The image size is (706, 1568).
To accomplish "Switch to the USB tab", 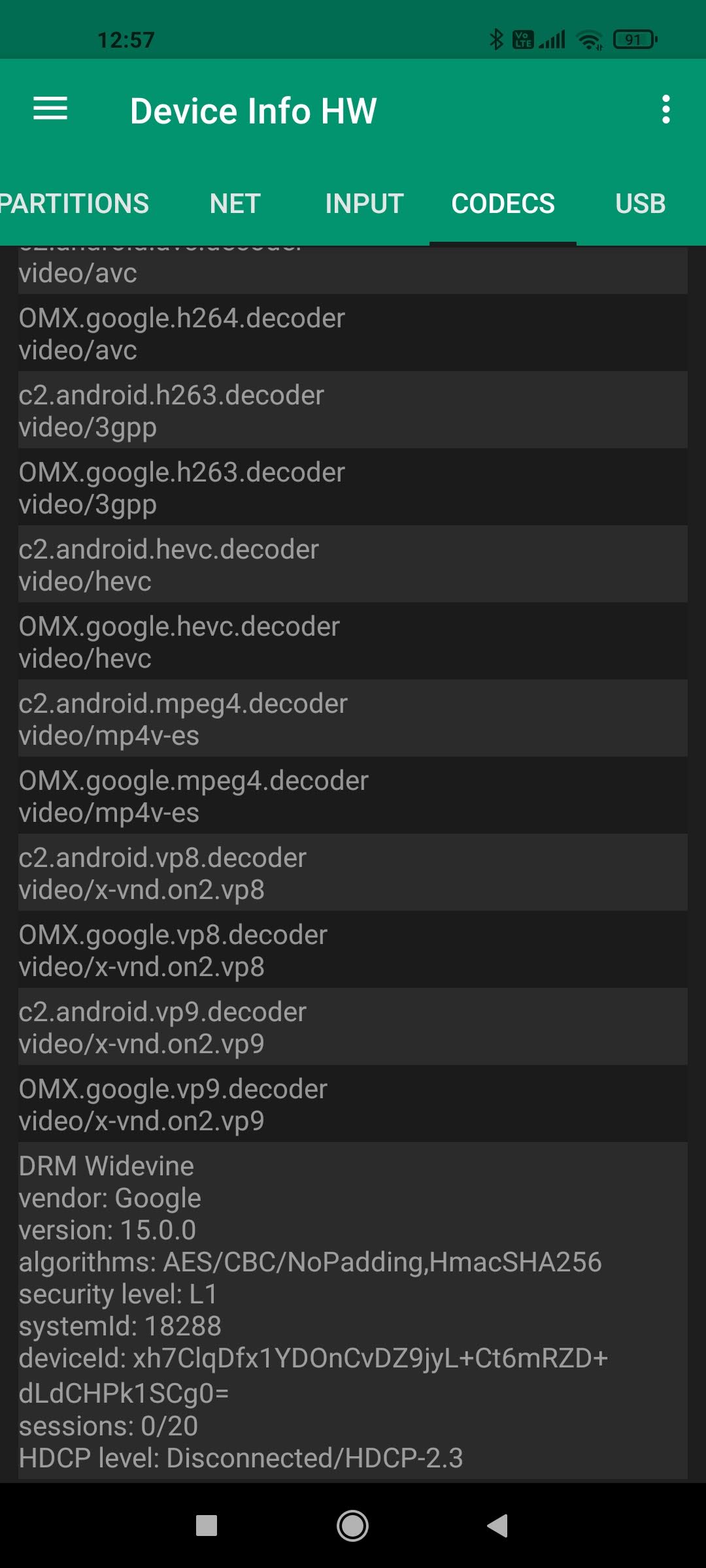I will 640,204.
